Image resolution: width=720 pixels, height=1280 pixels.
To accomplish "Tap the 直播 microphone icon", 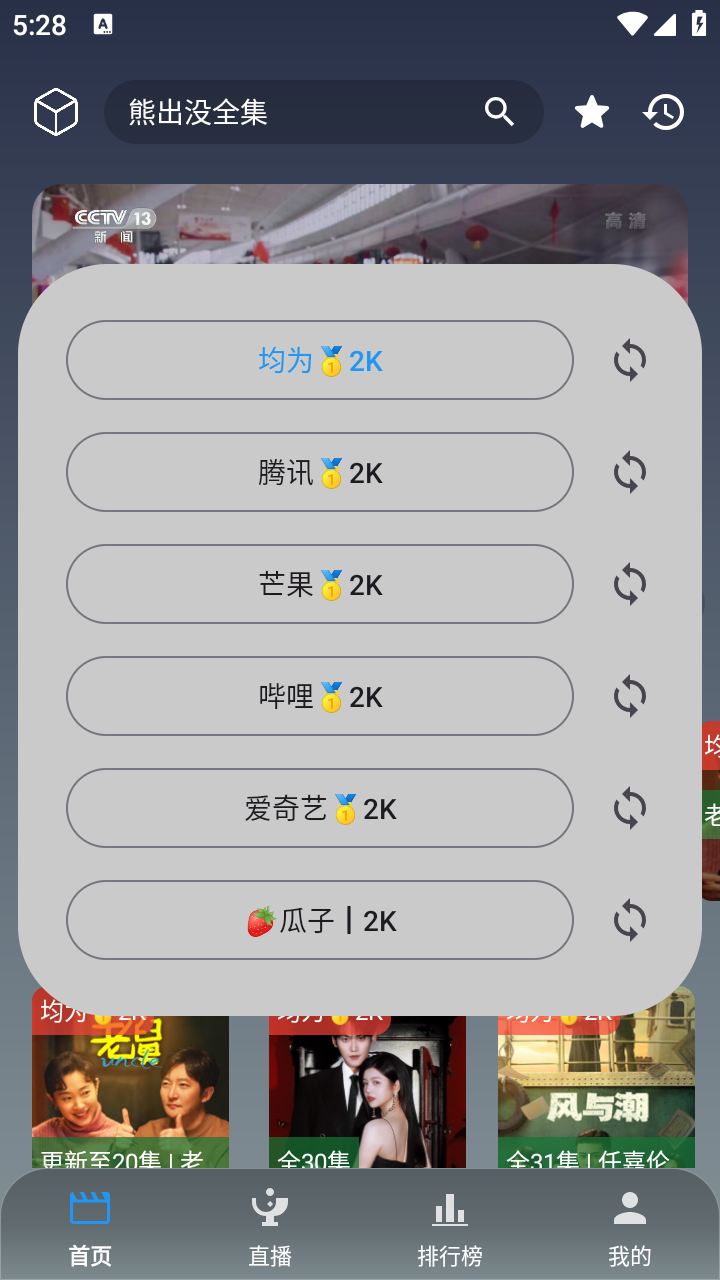I will point(270,1207).
